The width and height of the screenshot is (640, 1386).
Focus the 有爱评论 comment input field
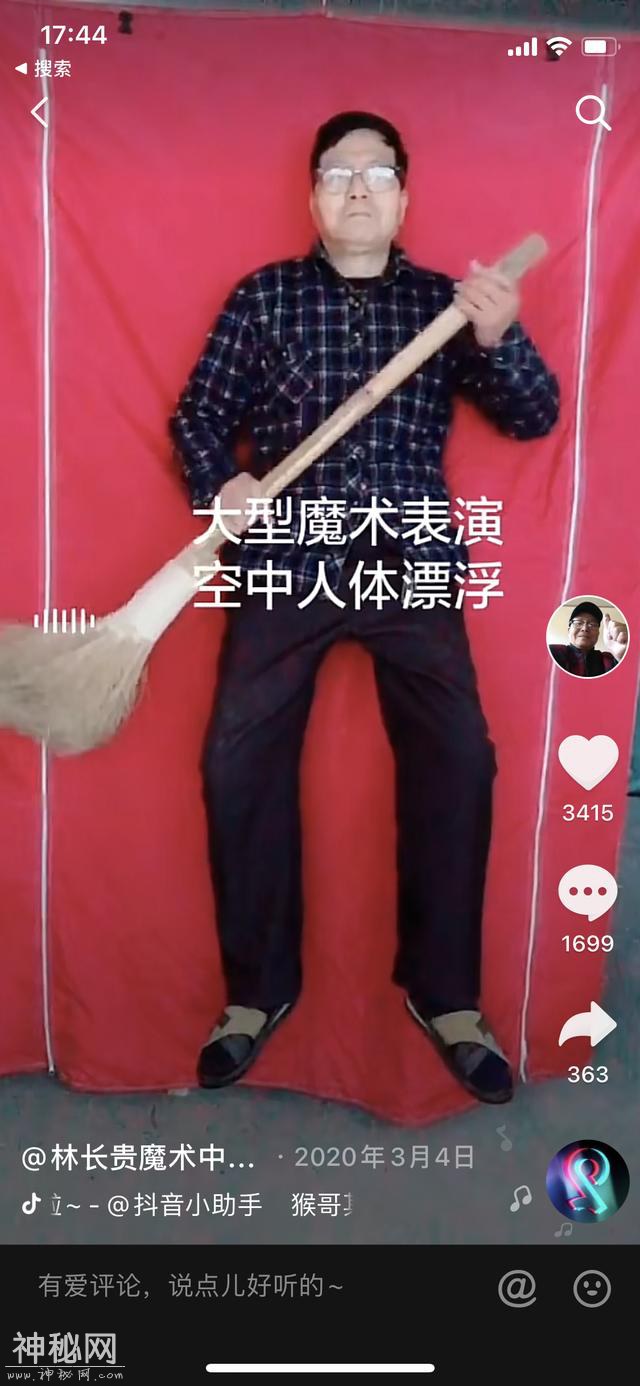pos(190,1286)
